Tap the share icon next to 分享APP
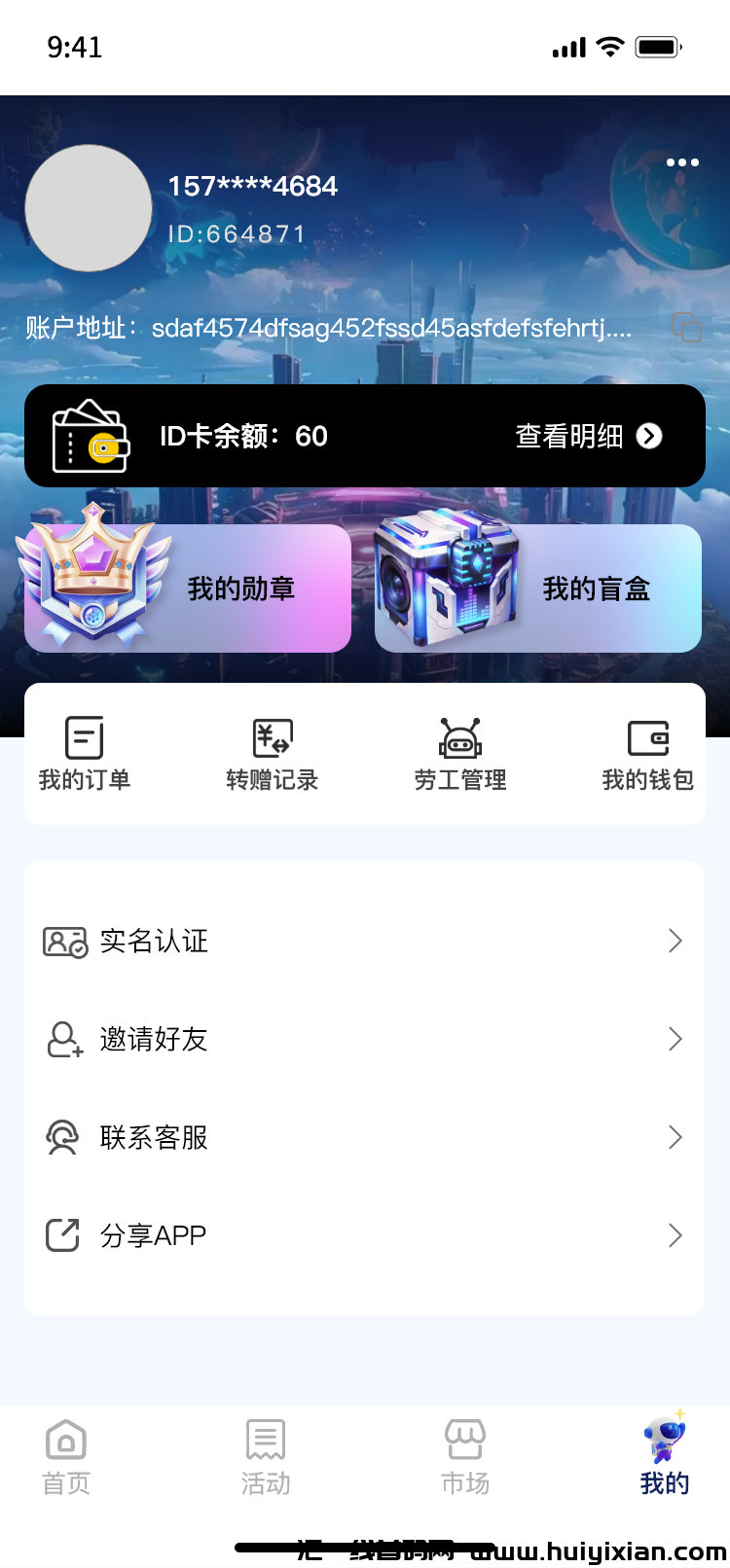Viewport: 730px width, 1568px height. coord(63,1235)
